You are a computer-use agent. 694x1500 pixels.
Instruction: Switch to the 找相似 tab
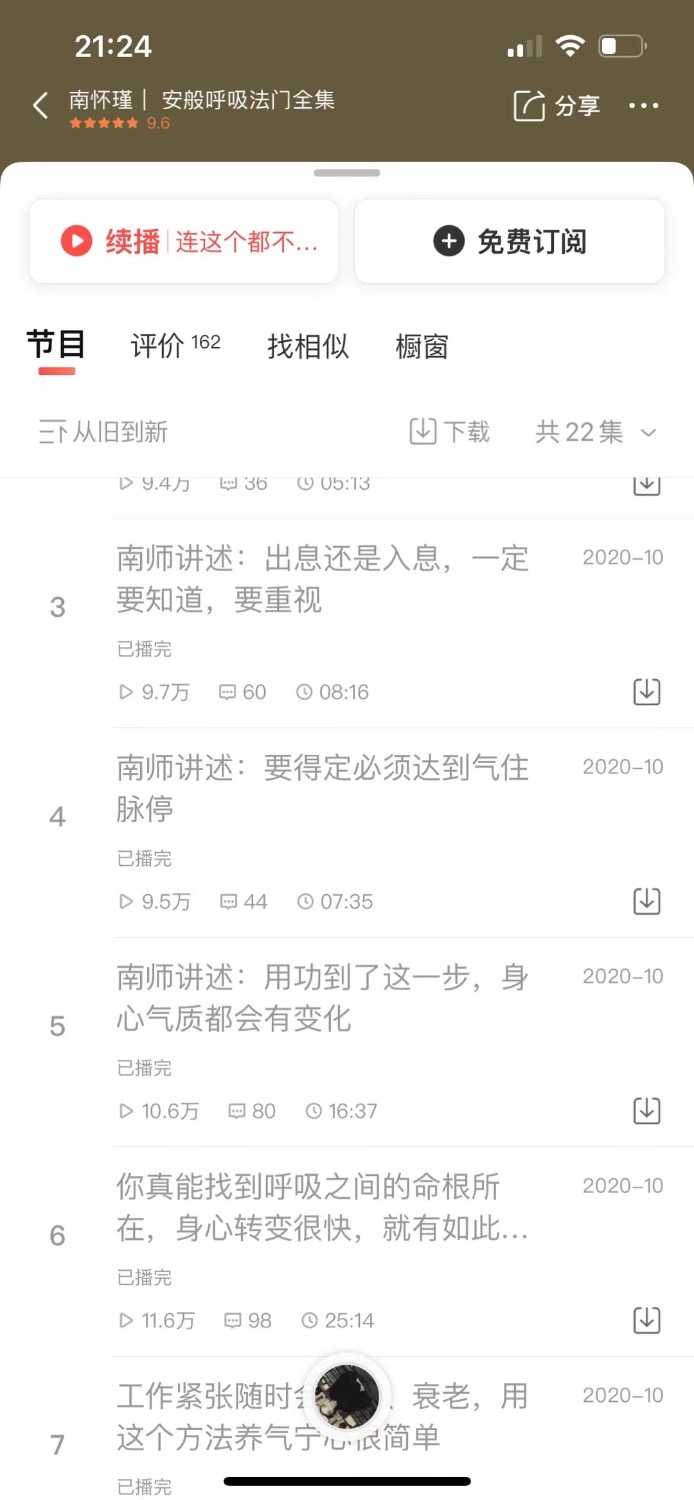click(x=308, y=346)
